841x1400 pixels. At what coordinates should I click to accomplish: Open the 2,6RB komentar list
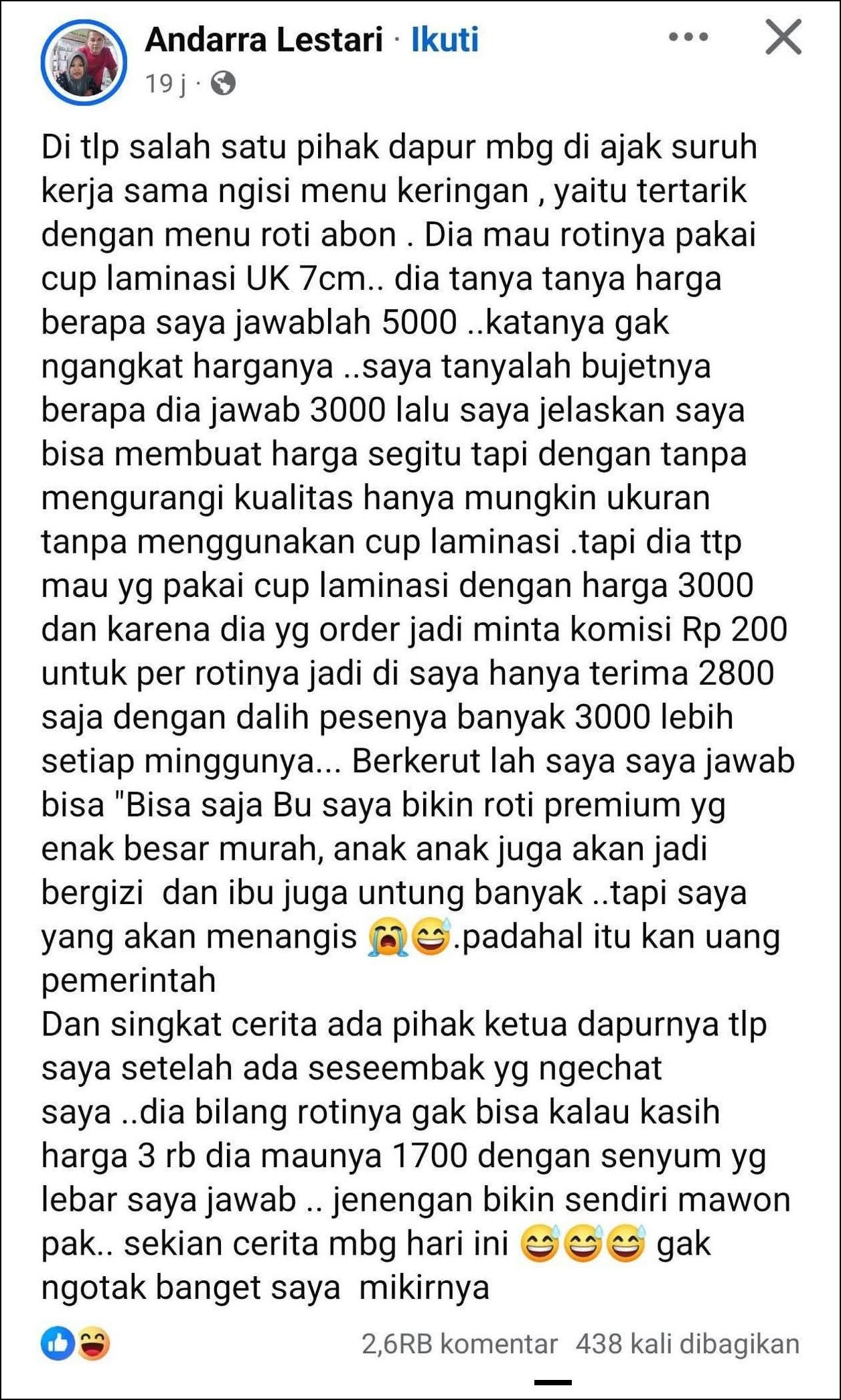point(459,1344)
